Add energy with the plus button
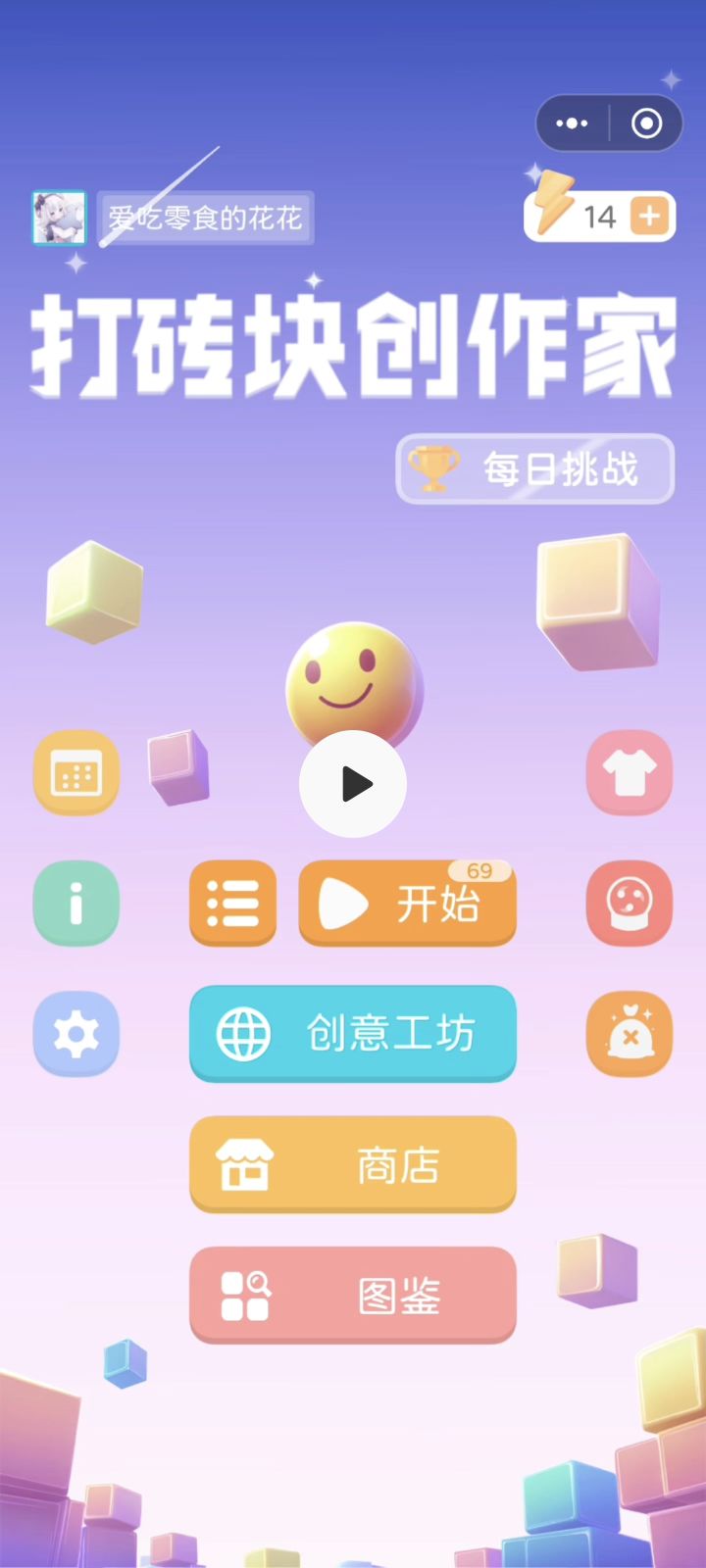The height and width of the screenshot is (1568, 706). click(x=648, y=216)
